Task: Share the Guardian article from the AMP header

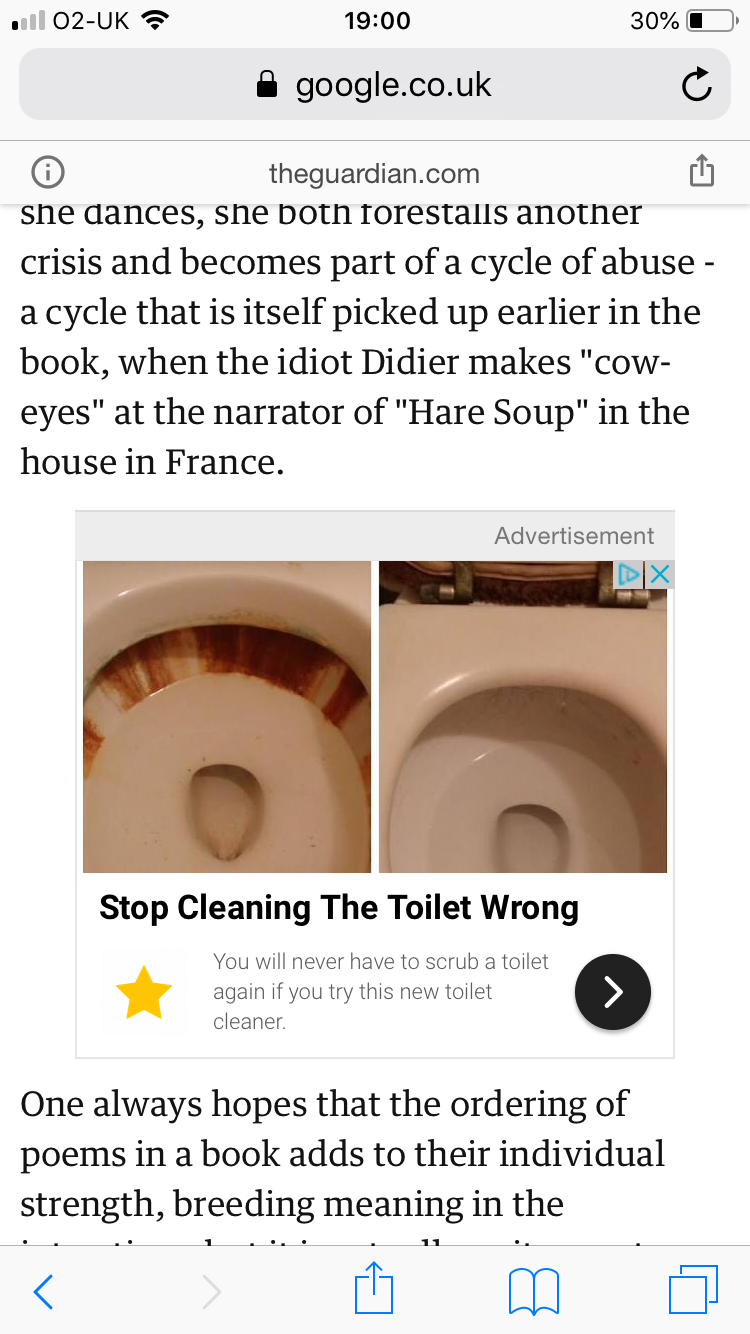Action: coord(702,172)
